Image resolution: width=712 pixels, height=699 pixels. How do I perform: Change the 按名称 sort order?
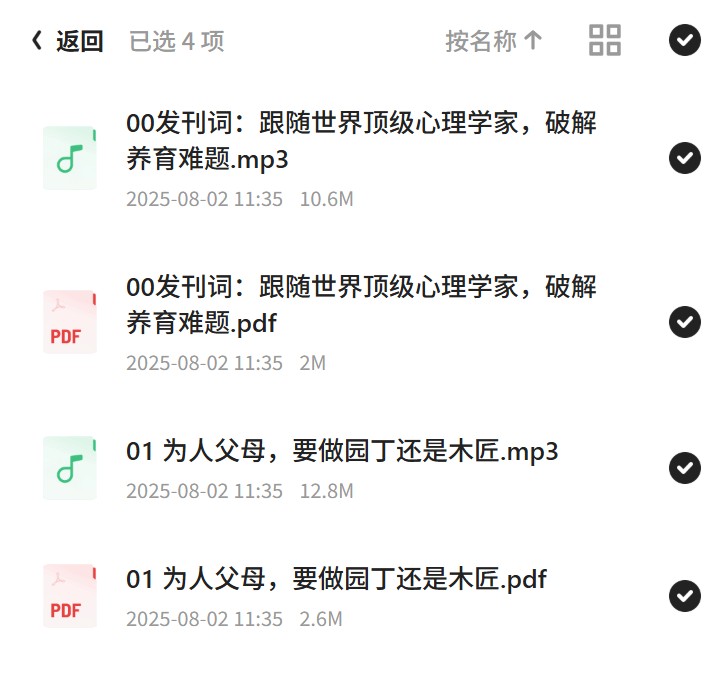click(x=494, y=41)
